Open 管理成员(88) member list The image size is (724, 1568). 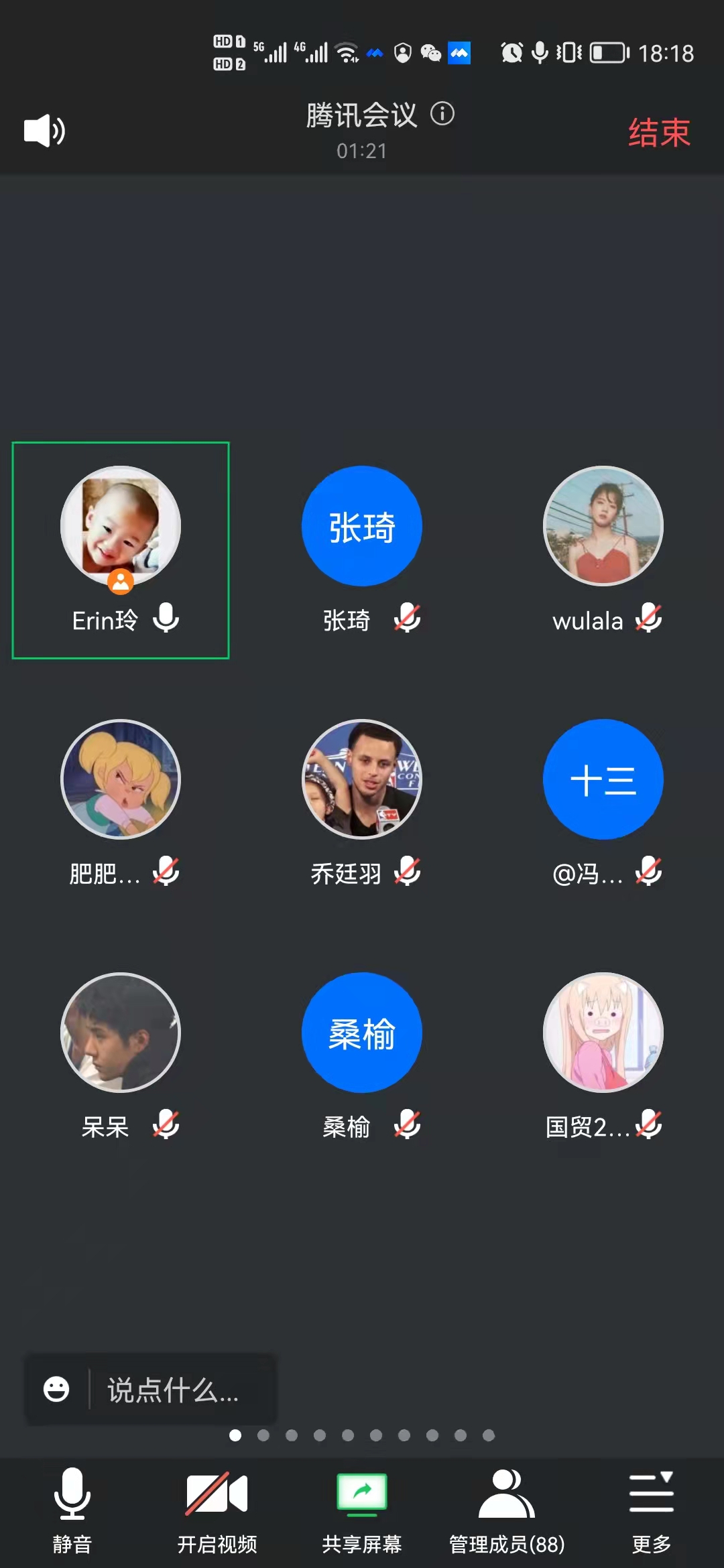tap(507, 1508)
